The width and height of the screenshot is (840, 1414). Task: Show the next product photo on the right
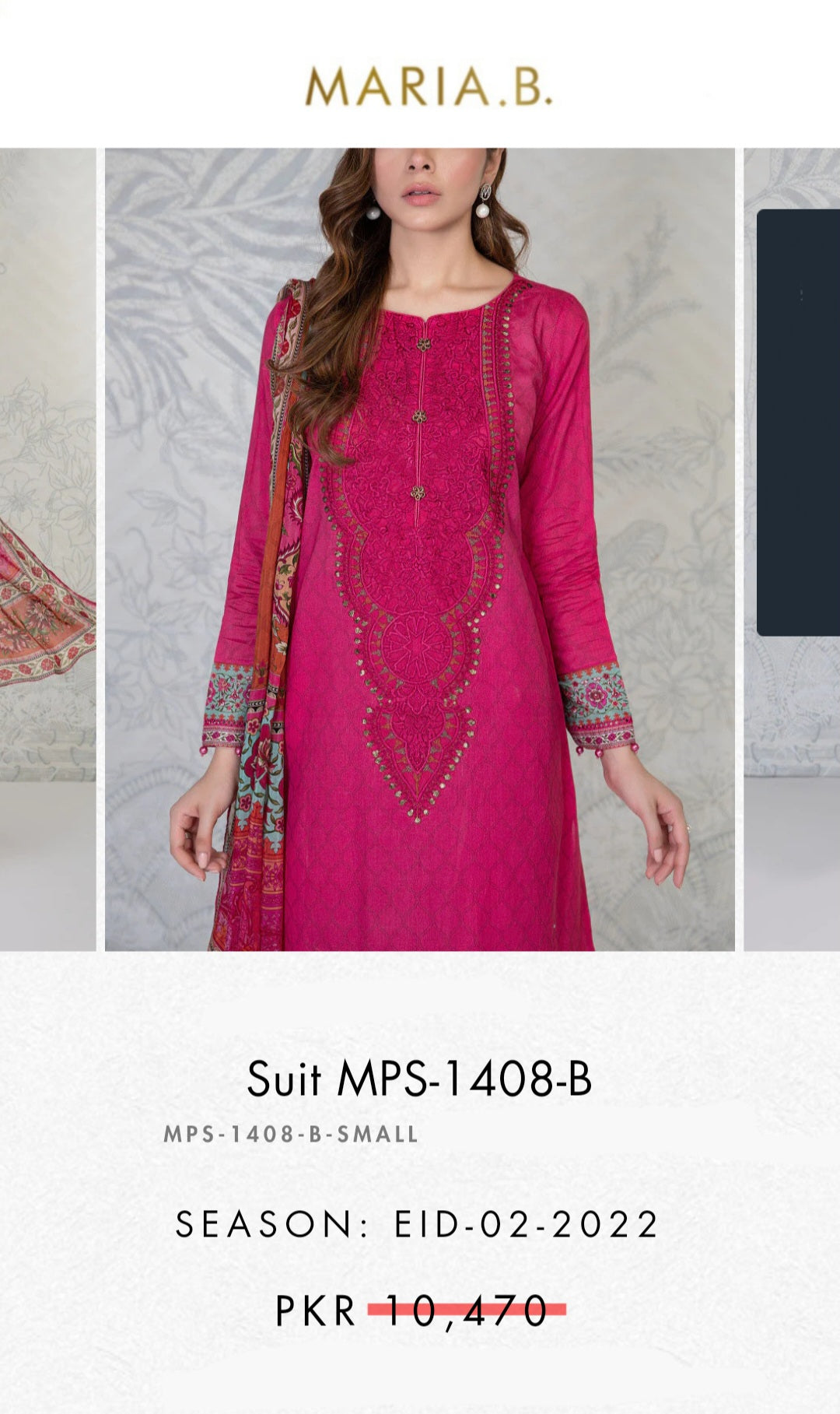pos(792,549)
